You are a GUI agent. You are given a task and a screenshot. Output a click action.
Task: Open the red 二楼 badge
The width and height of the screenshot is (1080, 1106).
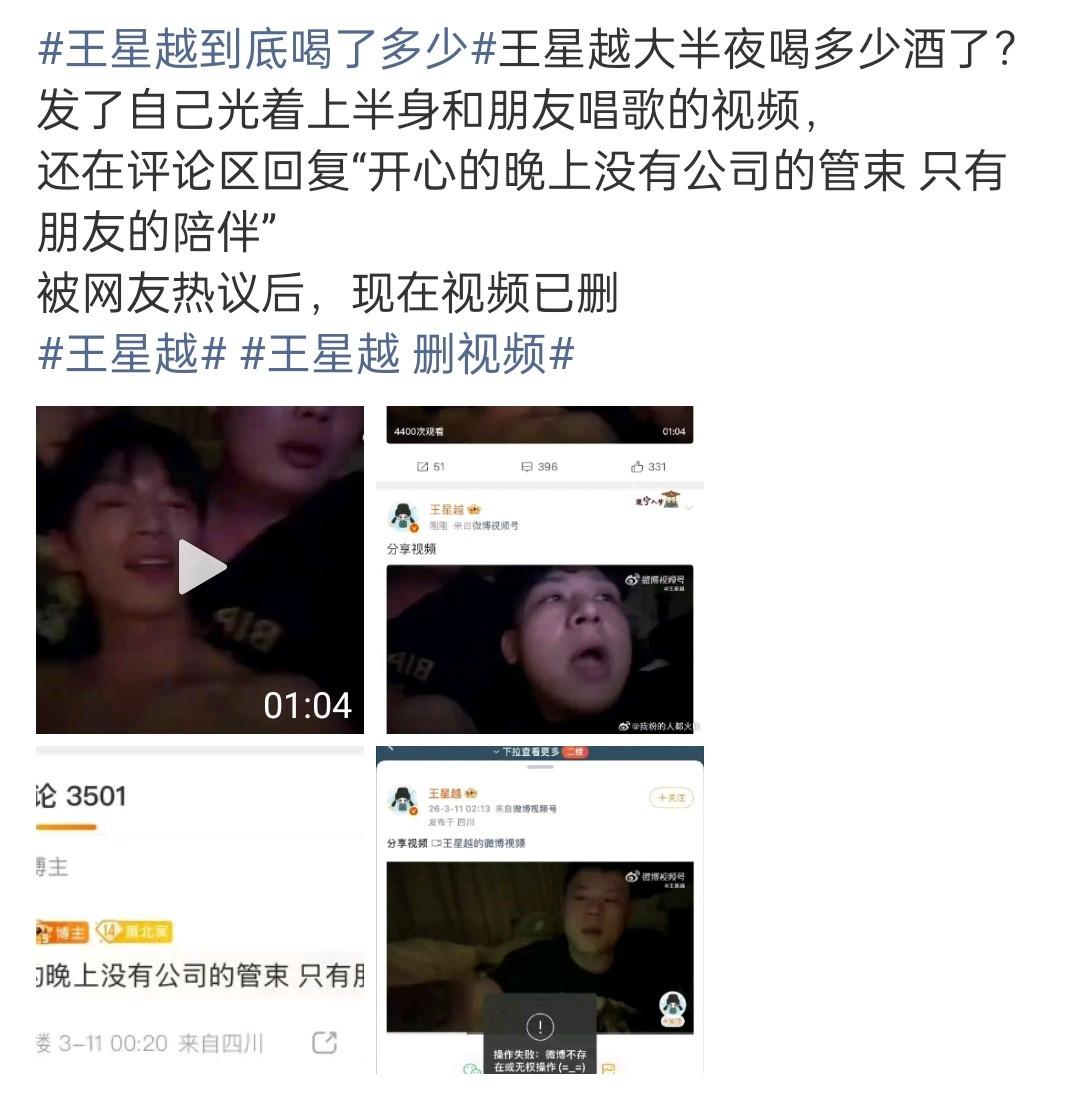[x=576, y=752]
